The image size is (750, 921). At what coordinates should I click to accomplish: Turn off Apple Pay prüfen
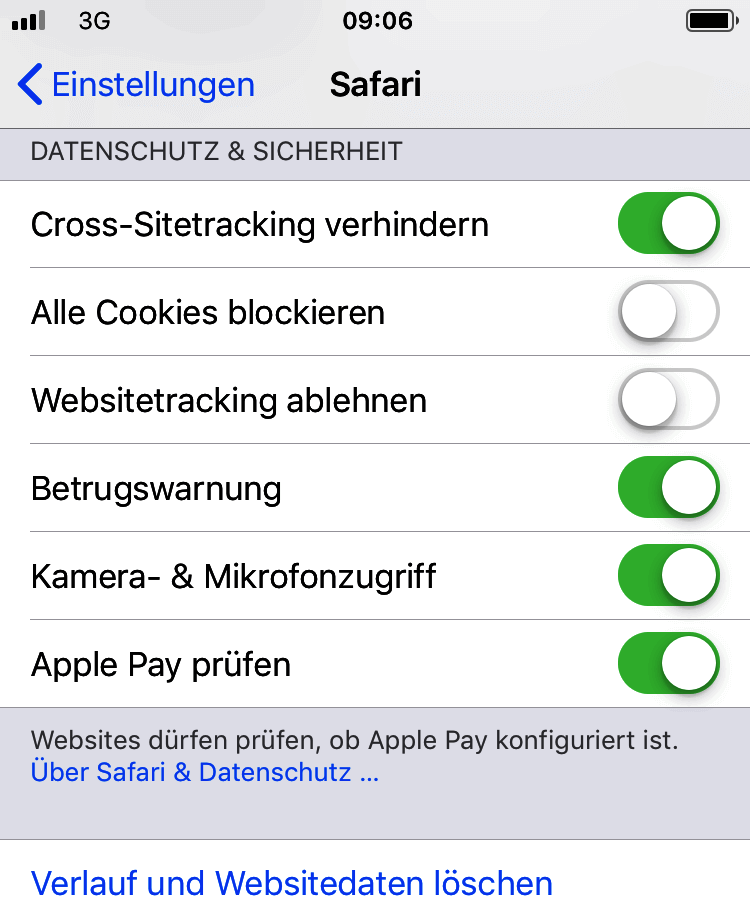(x=668, y=663)
